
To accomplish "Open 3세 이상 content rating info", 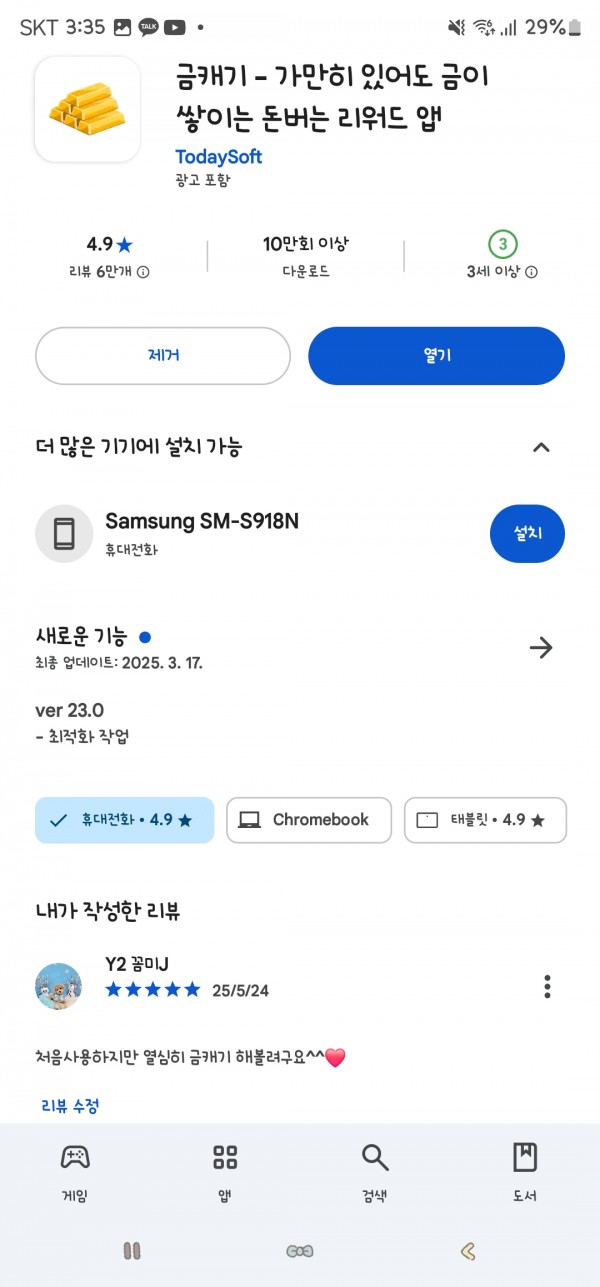I will click(x=502, y=272).
